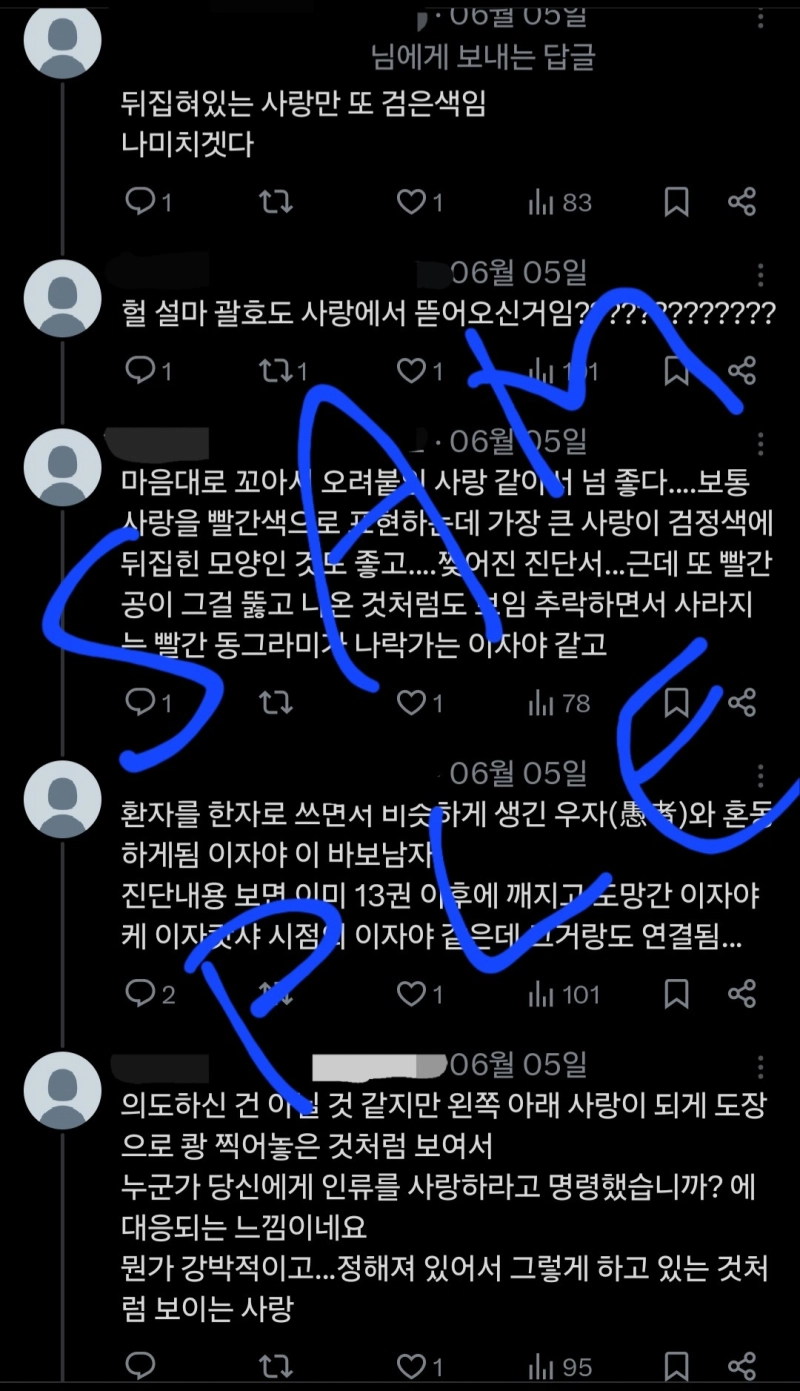Like the tweet starting "마음대로 꼬아서"
This screenshot has height=1391, width=800.
pyautogui.click(x=412, y=704)
